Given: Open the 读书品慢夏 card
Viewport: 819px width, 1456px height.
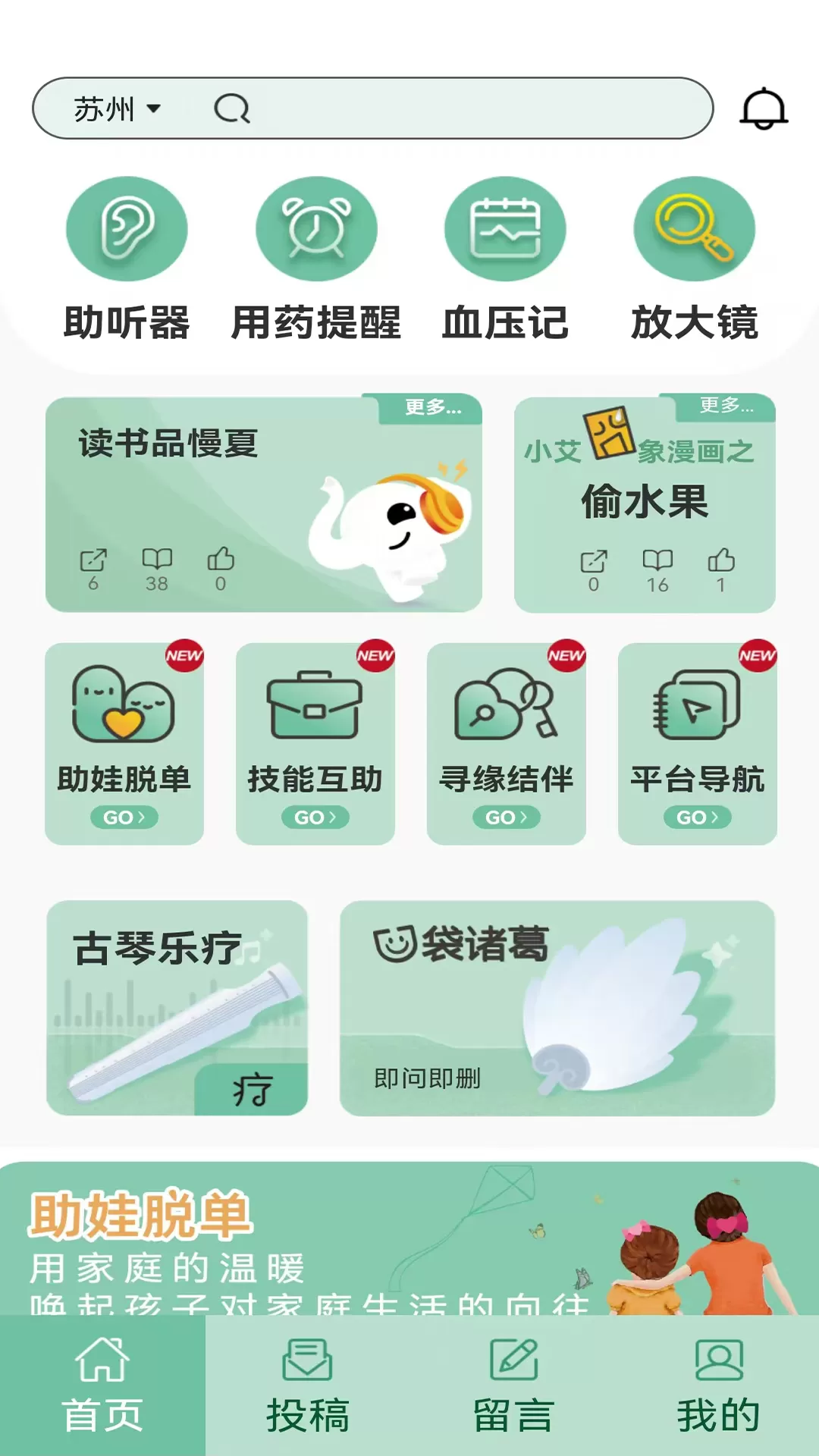Looking at the screenshot, I should coord(227,504).
